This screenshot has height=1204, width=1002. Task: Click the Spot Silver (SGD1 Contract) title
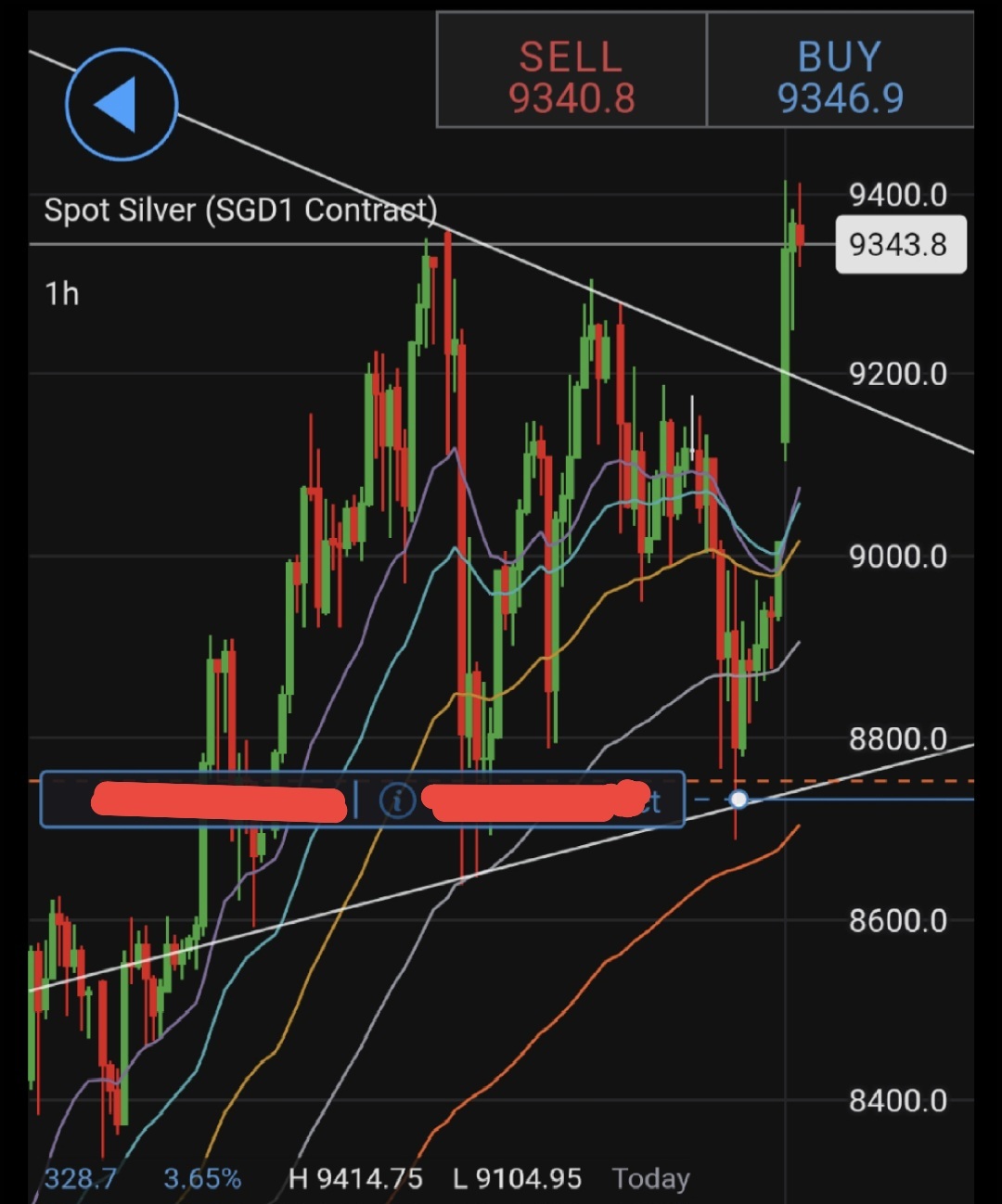point(241,210)
